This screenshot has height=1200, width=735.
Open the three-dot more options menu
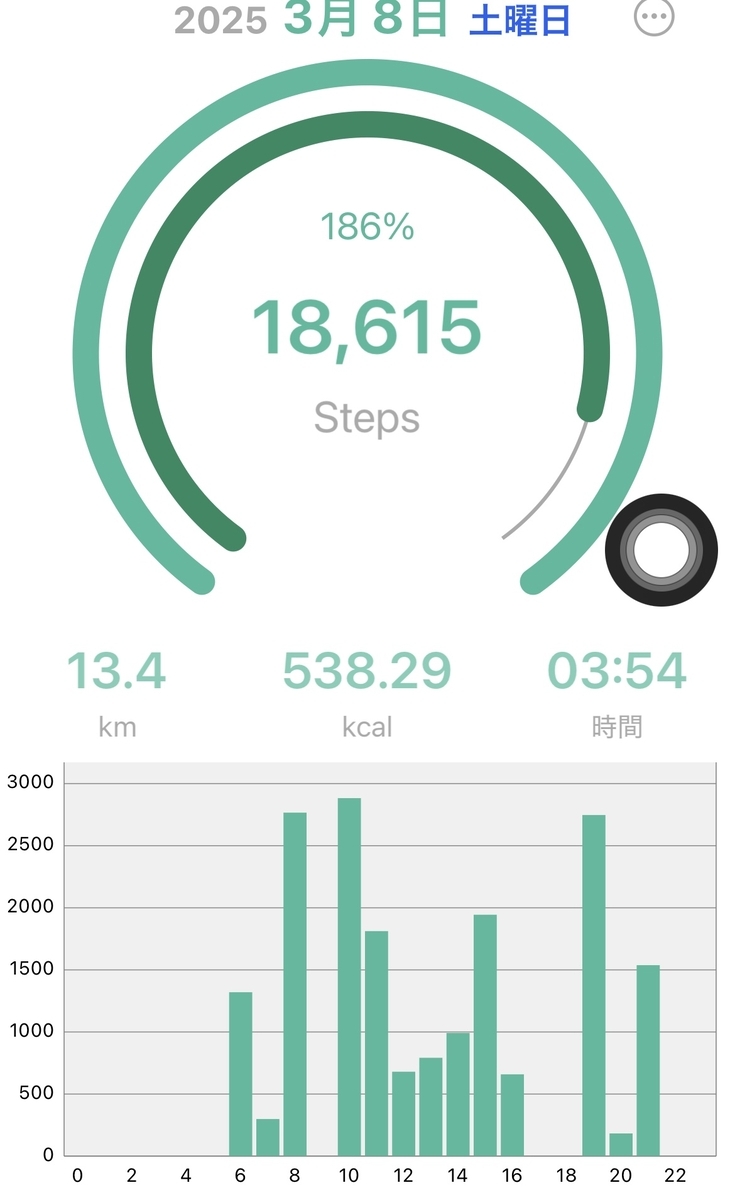pyautogui.click(x=655, y=16)
